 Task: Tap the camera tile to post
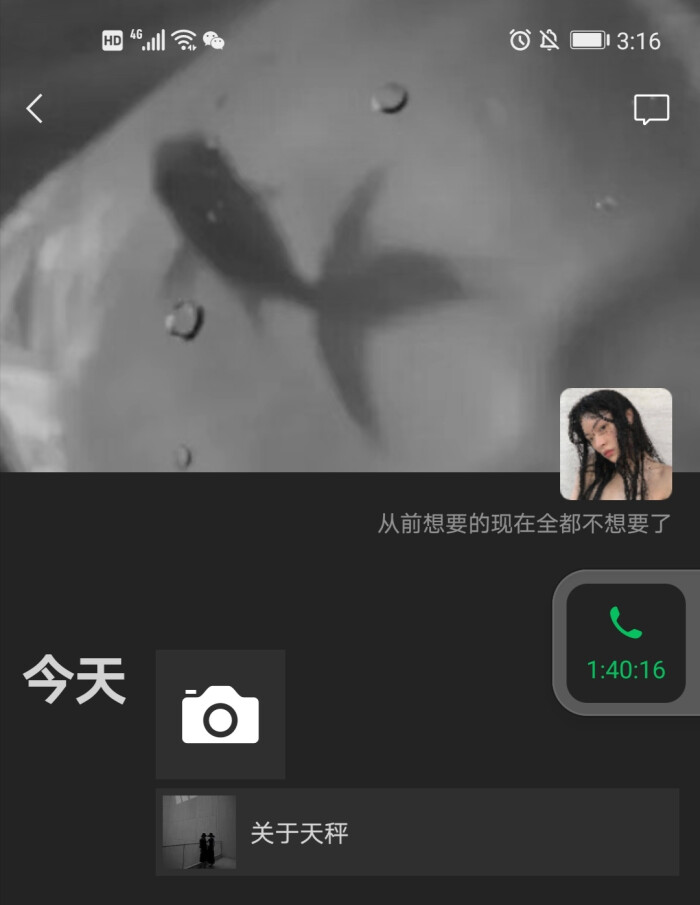click(220, 714)
